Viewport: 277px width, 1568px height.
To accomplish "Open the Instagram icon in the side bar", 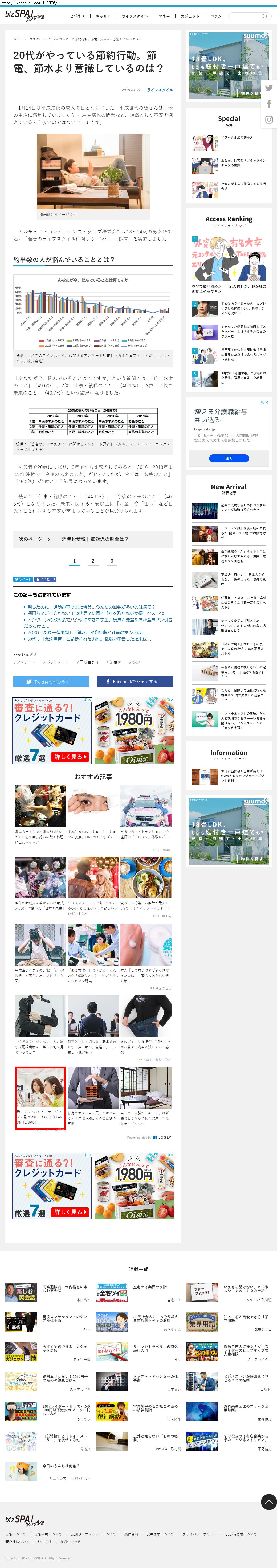I will click(268, 119).
